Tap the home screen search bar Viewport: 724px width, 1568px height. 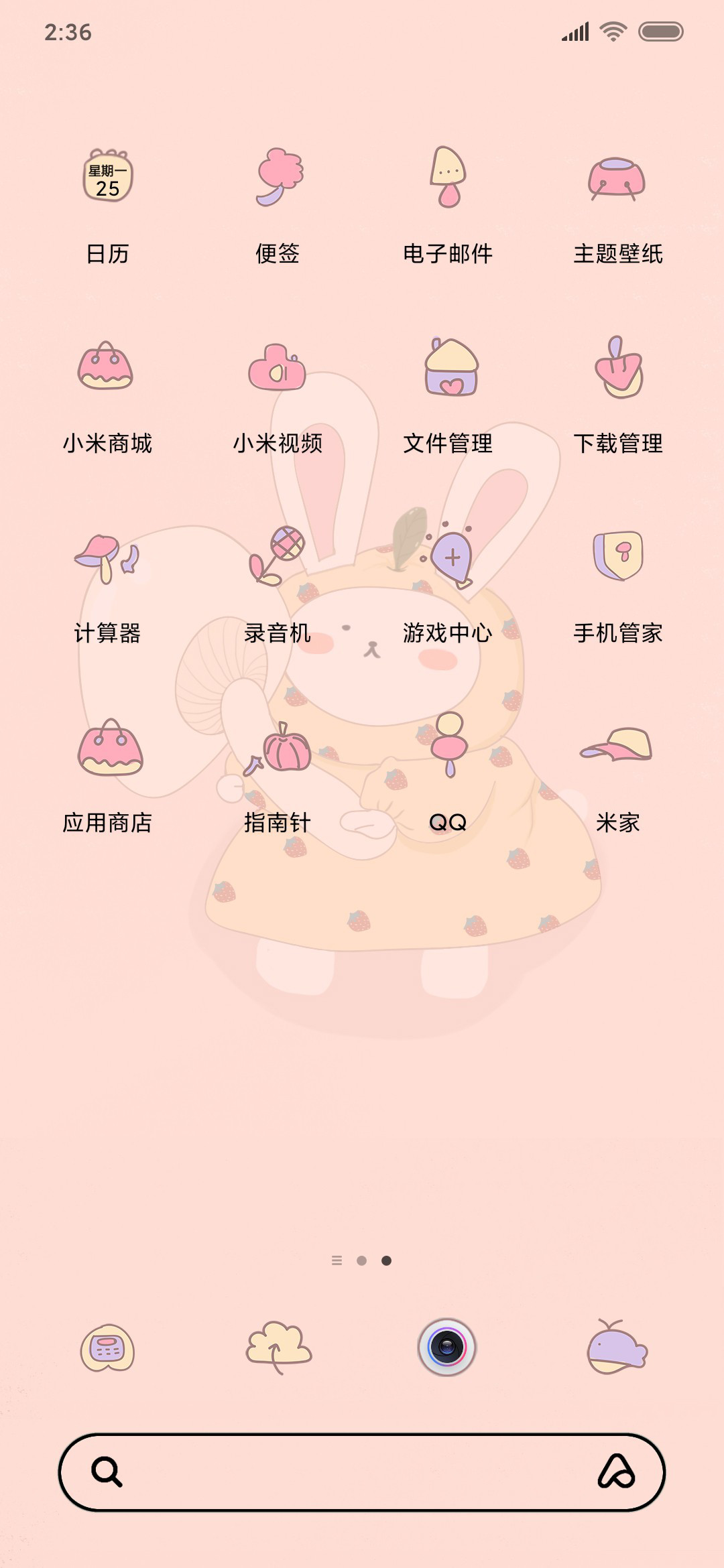click(x=362, y=1472)
